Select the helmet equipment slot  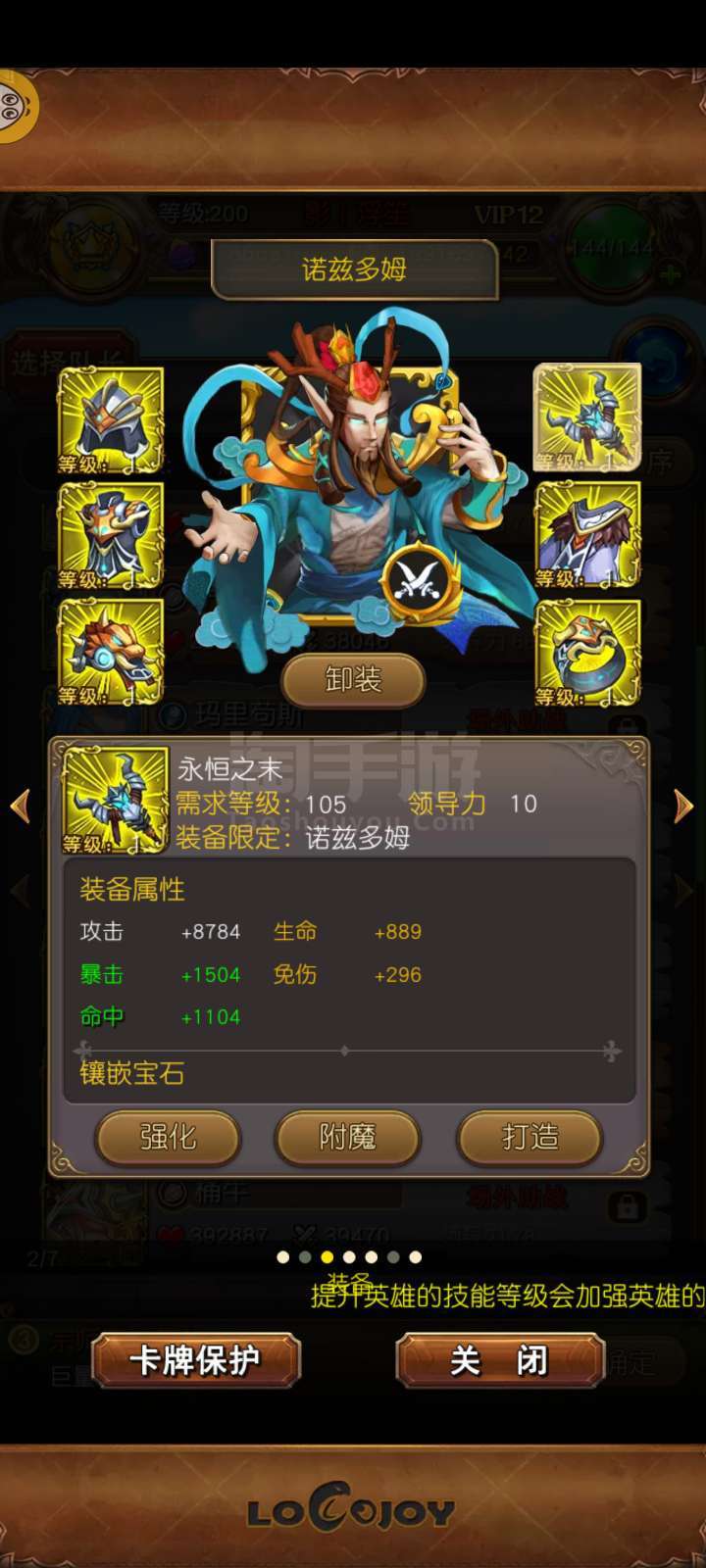111,421
